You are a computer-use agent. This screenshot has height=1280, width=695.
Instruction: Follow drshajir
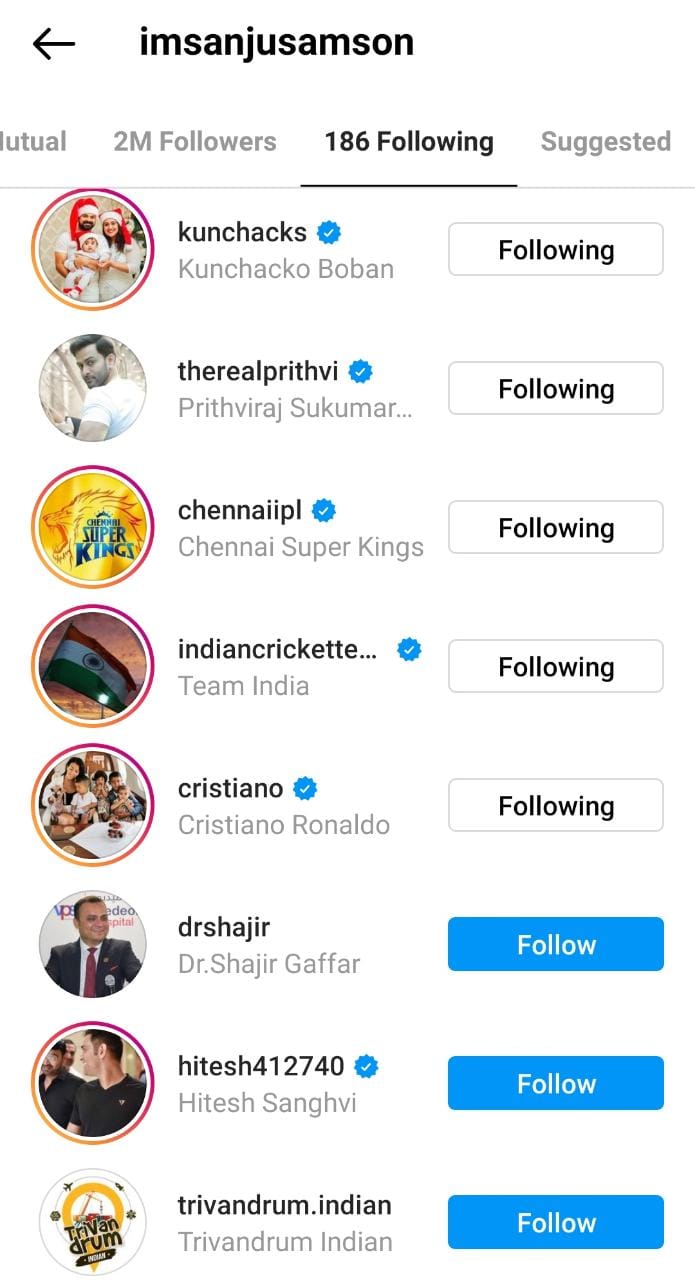tap(555, 944)
